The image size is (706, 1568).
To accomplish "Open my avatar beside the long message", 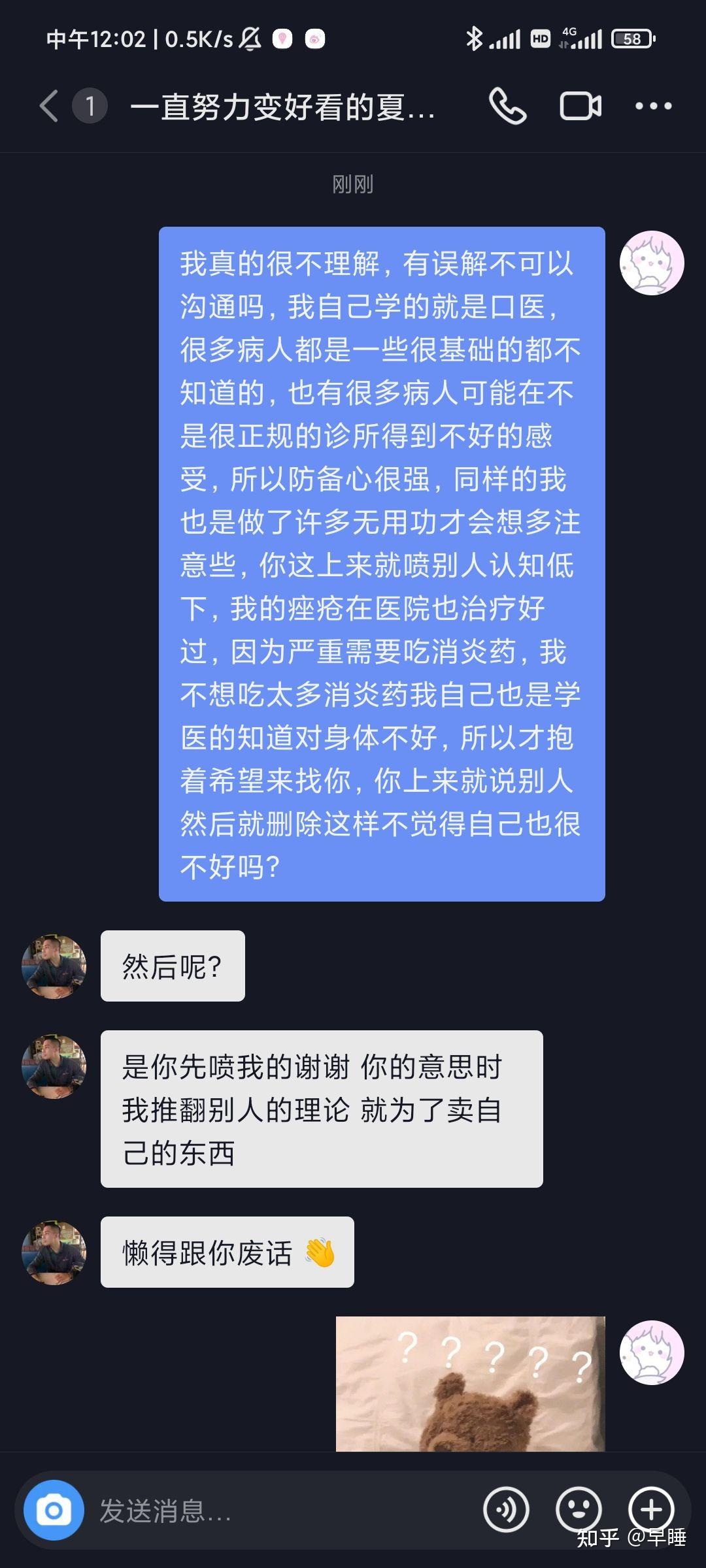I will coord(652,263).
